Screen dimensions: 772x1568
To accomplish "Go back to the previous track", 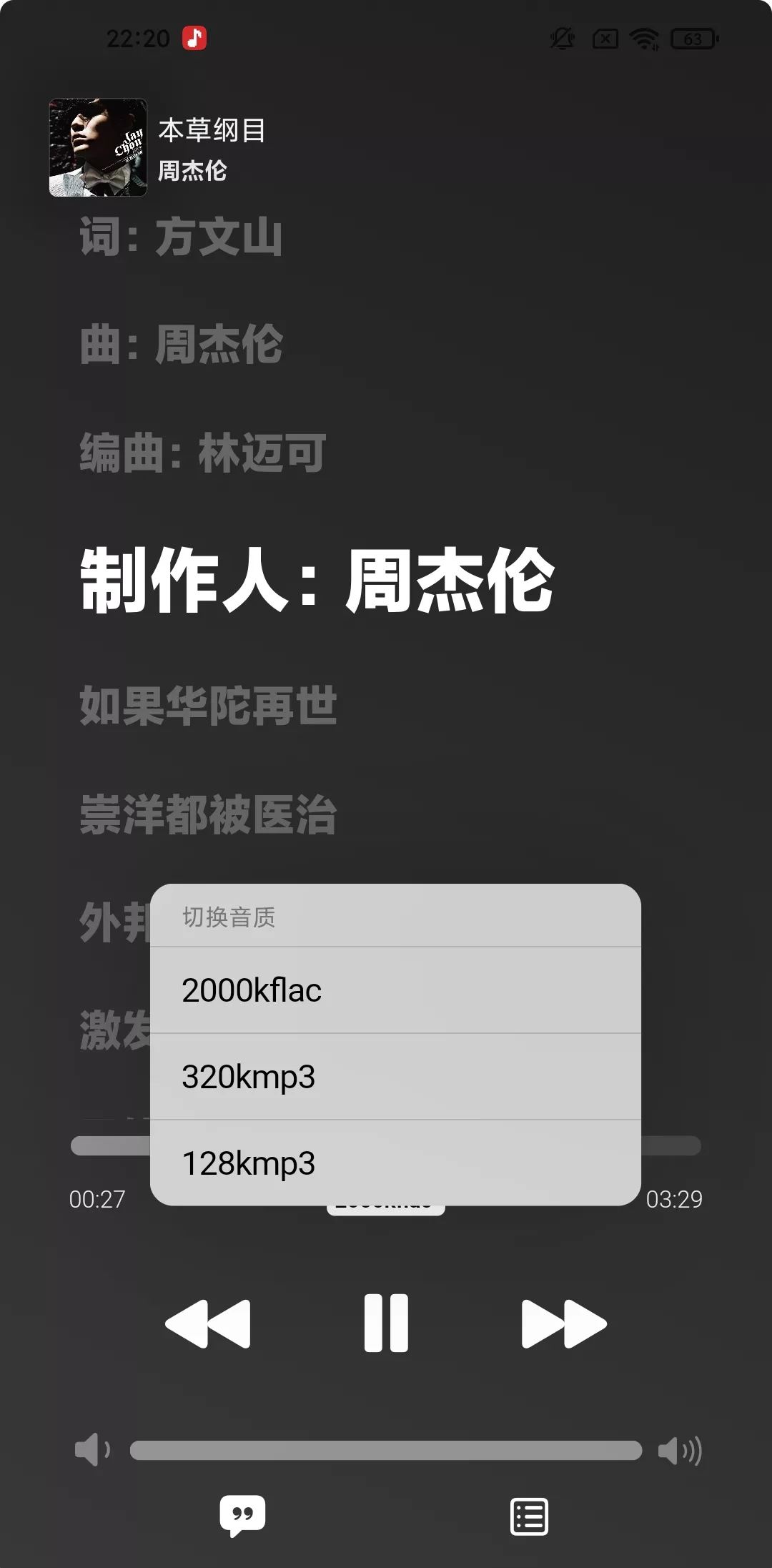I will pyautogui.click(x=208, y=1324).
